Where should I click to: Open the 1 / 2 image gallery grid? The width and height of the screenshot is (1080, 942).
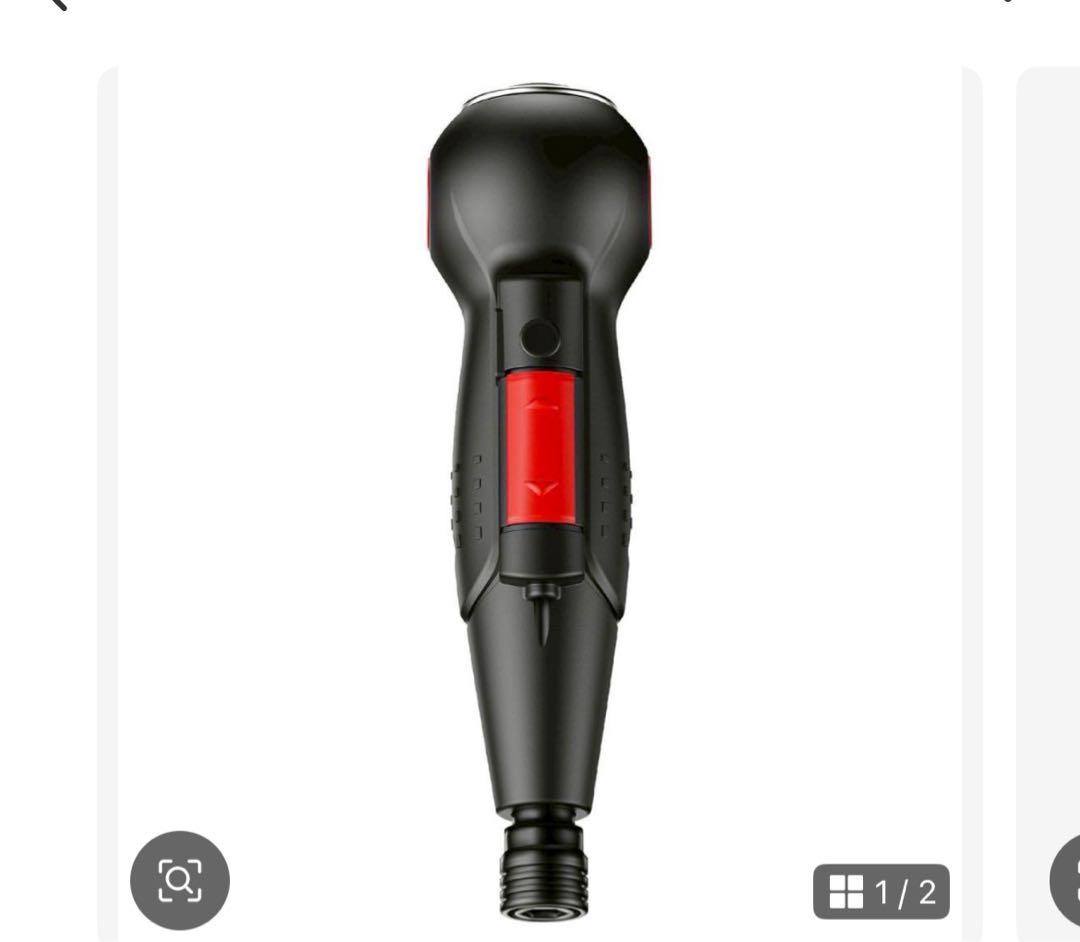tap(881, 891)
